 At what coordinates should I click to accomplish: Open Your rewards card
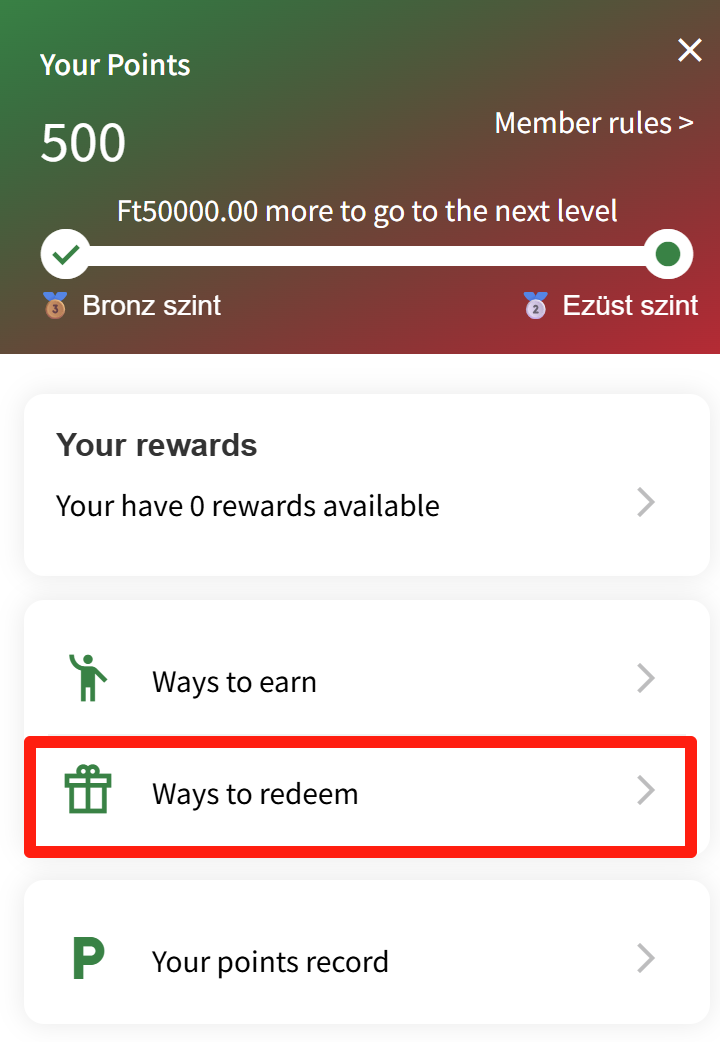tap(366, 485)
